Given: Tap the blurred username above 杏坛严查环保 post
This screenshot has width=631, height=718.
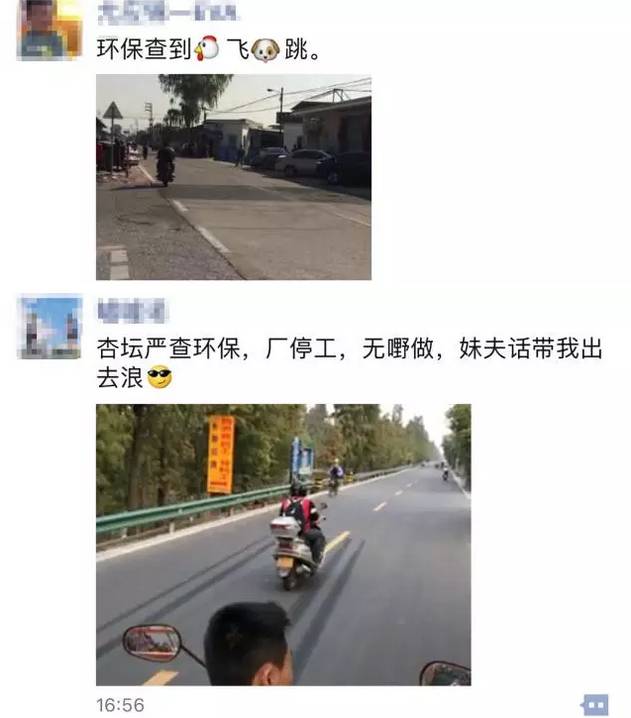Looking at the screenshot, I should [x=131, y=311].
